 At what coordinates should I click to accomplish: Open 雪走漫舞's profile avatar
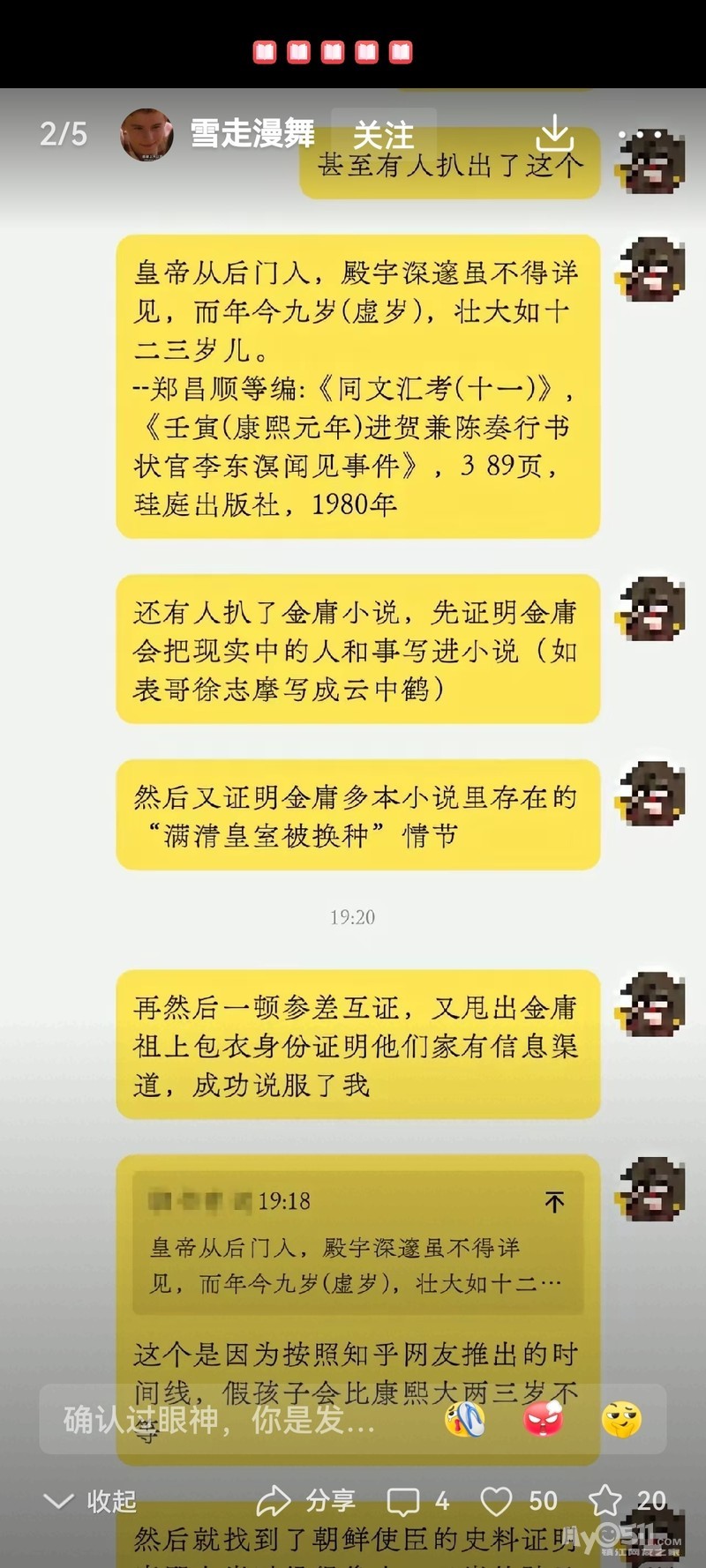(146, 135)
